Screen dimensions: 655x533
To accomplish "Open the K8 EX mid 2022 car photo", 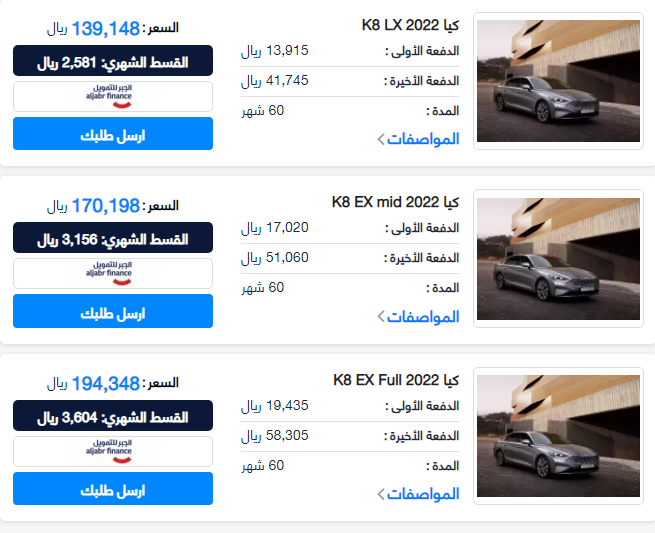I will coord(558,258).
